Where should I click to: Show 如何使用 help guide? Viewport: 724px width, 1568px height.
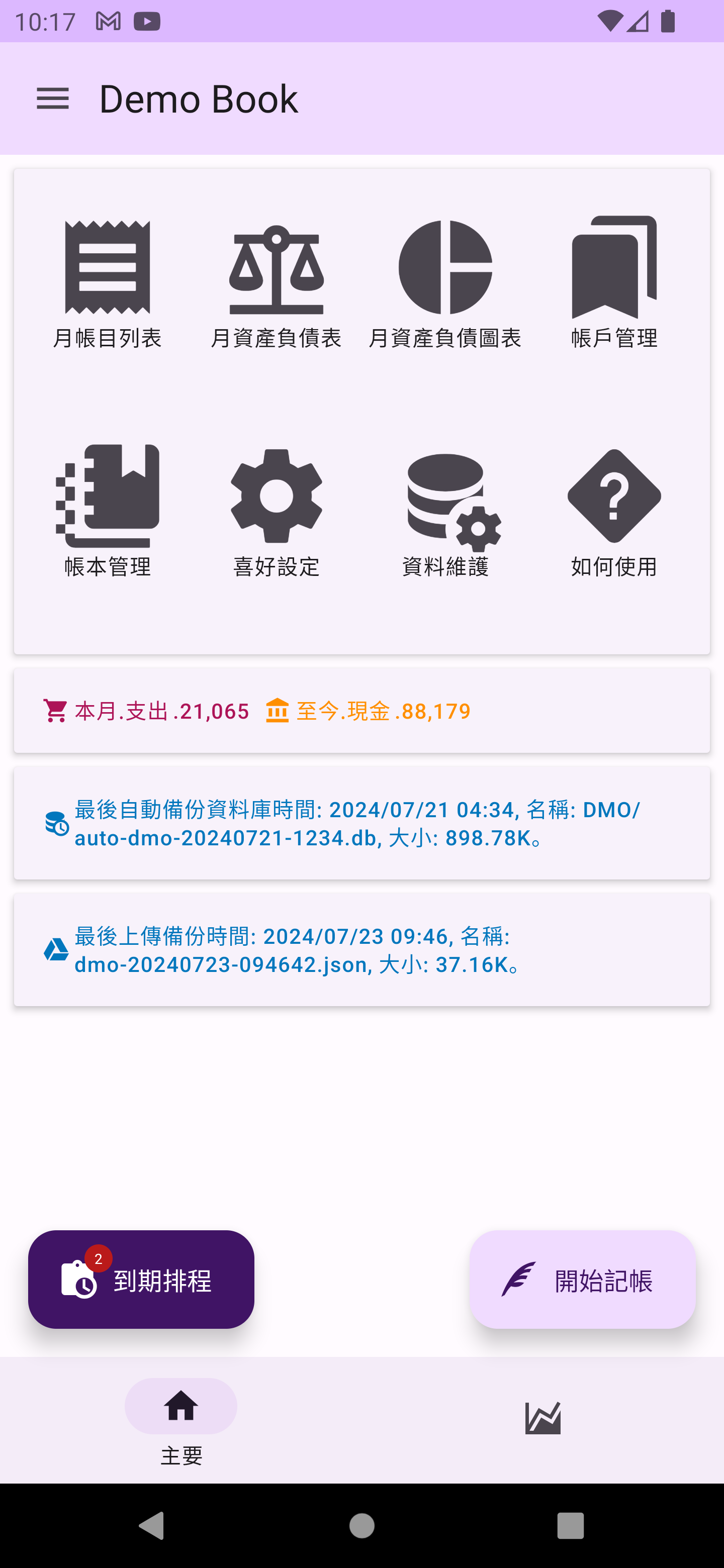tap(614, 511)
